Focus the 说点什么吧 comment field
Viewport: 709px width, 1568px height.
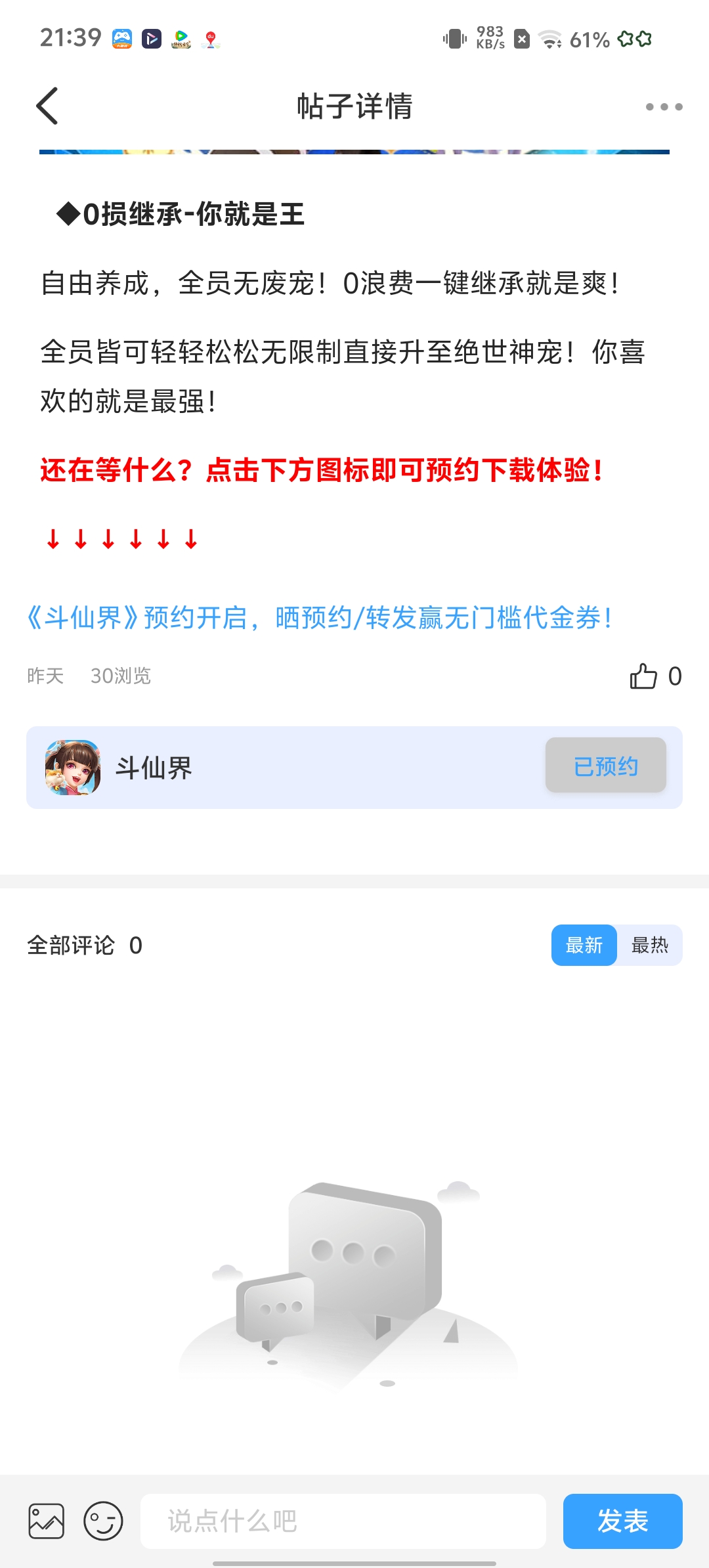pyautogui.click(x=343, y=1521)
